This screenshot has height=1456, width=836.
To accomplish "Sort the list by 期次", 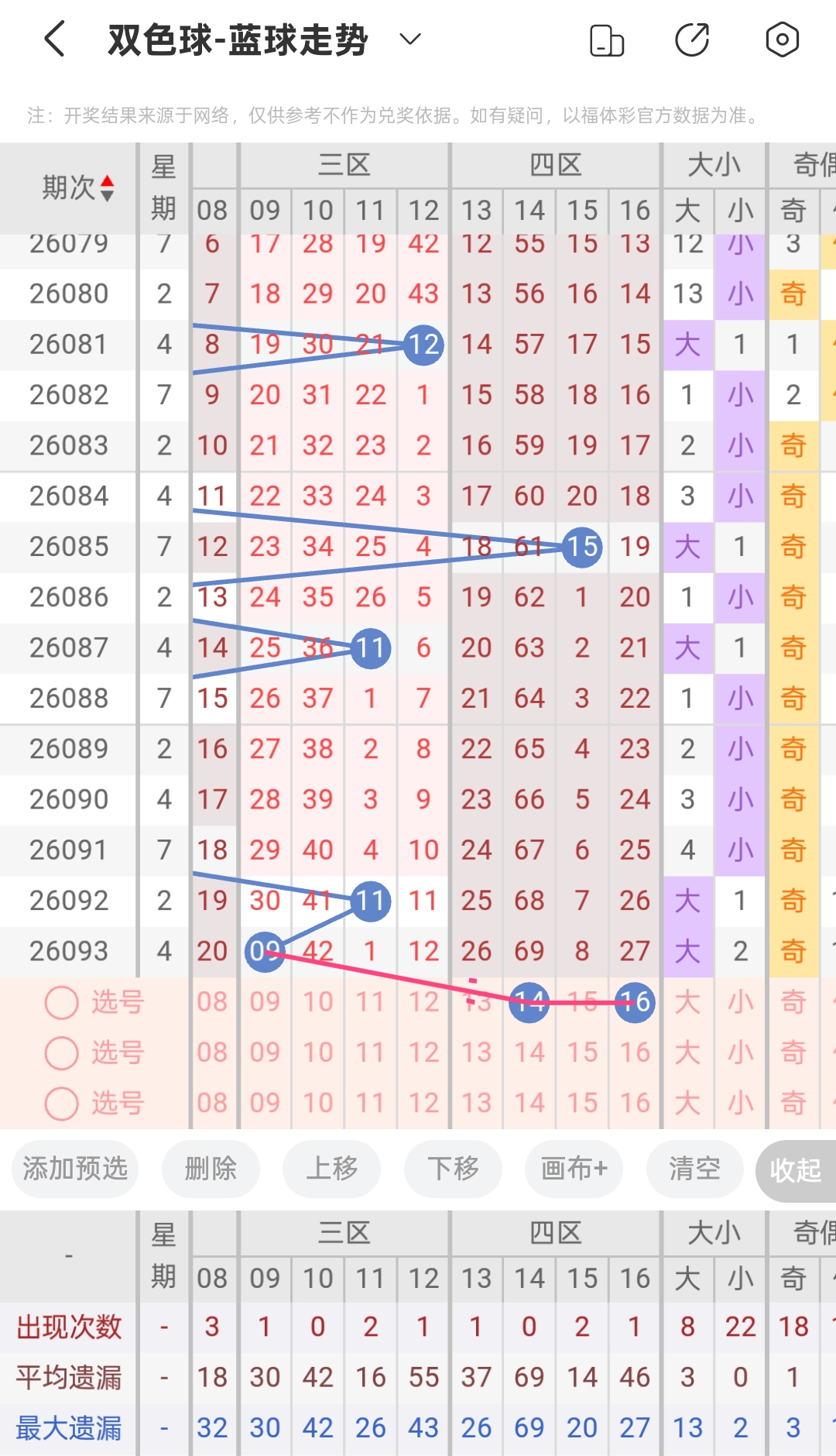I will click(77, 188).
